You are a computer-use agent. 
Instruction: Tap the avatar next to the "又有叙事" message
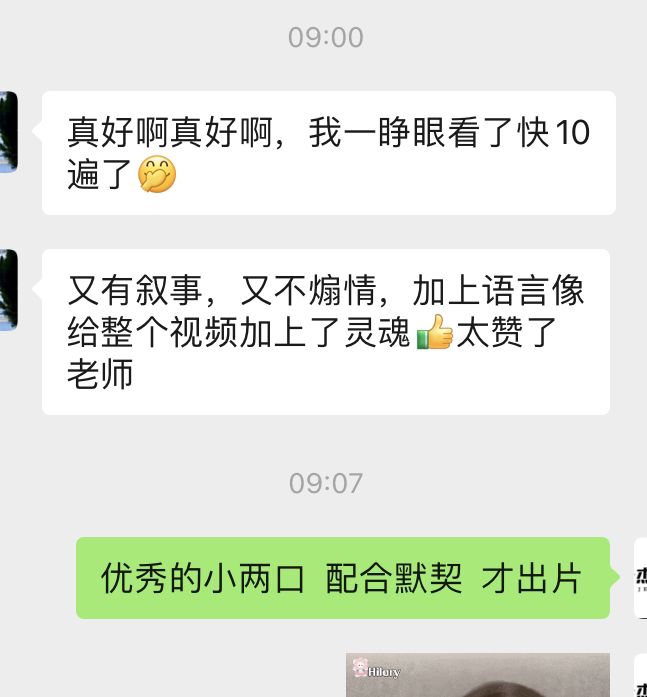click(x=8, y=290)
